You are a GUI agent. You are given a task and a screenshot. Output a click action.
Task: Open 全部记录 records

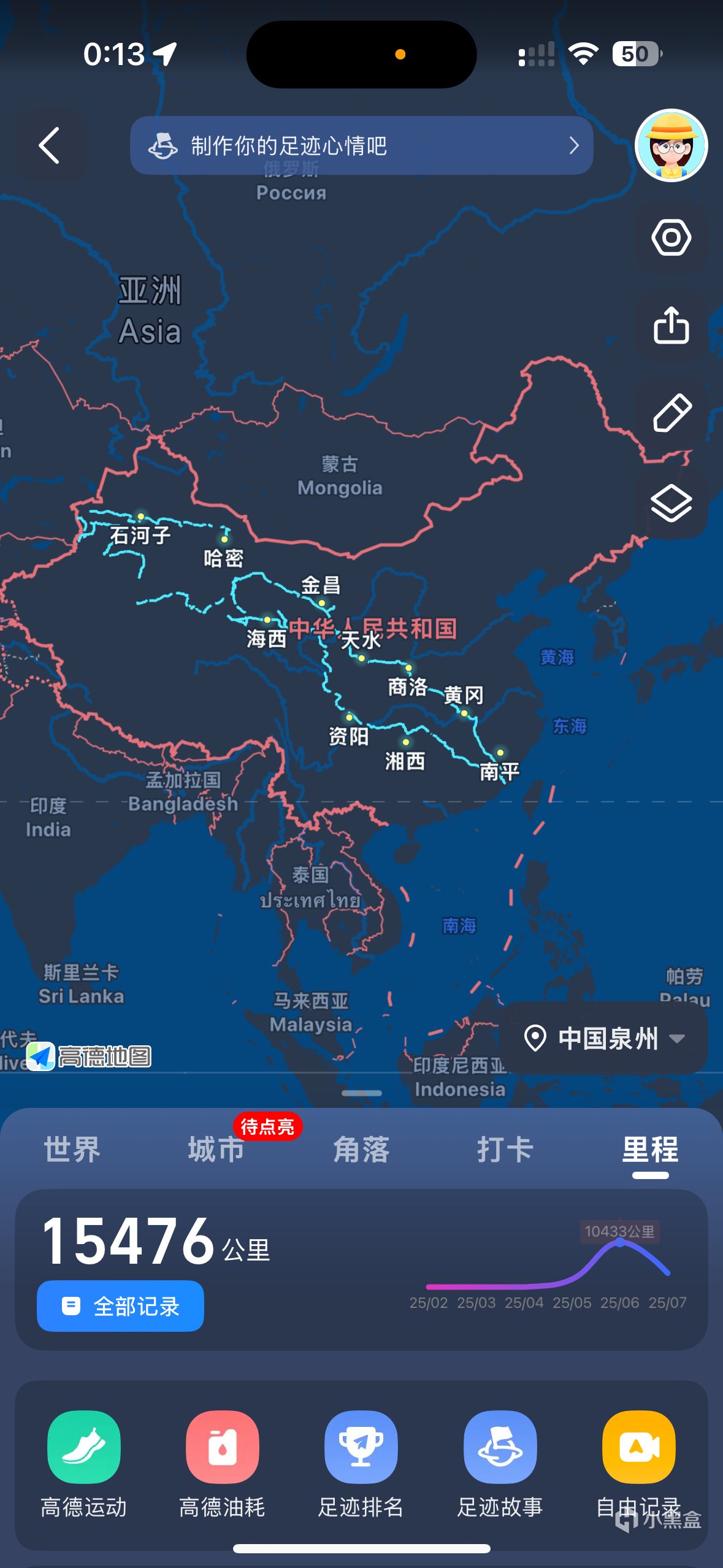120,1306
